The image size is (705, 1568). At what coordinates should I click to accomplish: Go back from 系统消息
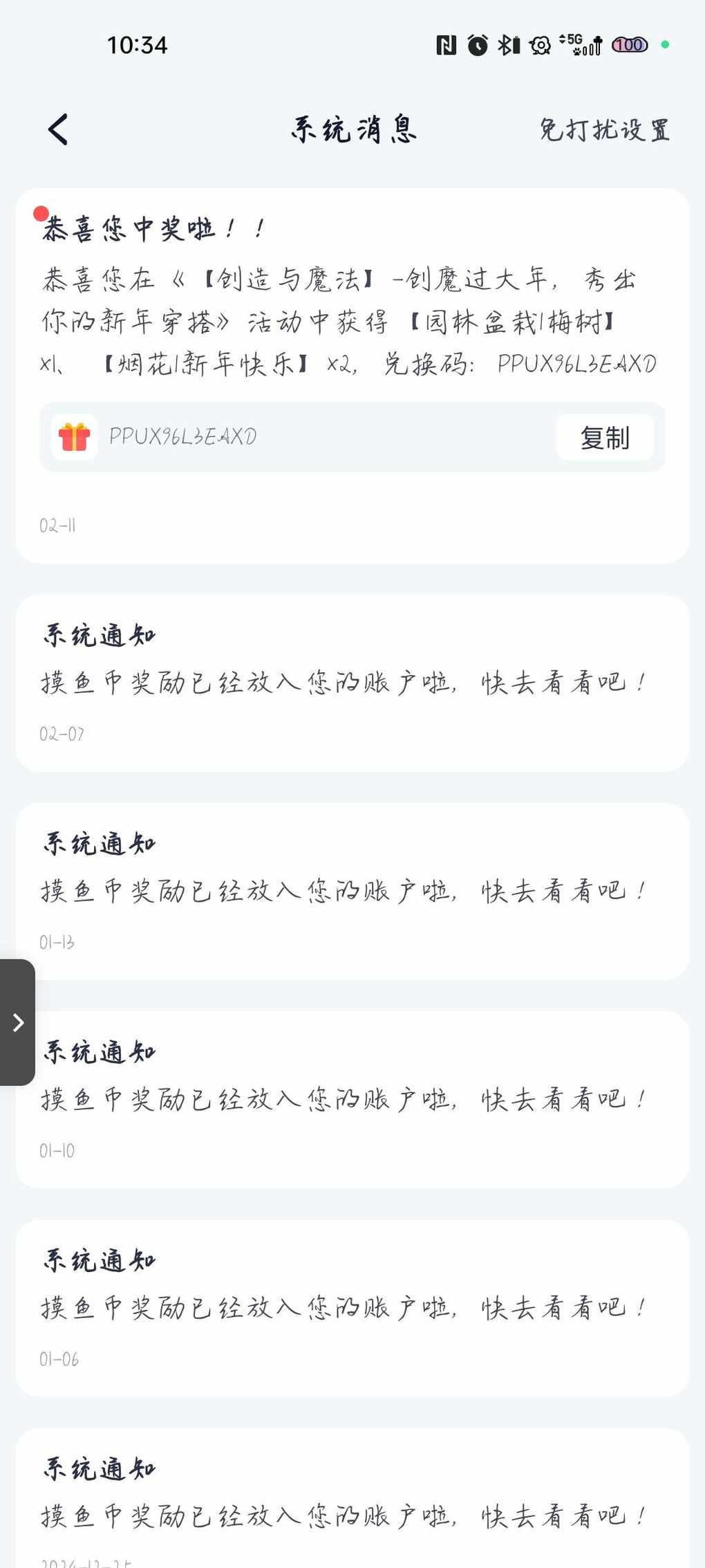[59, 129]
